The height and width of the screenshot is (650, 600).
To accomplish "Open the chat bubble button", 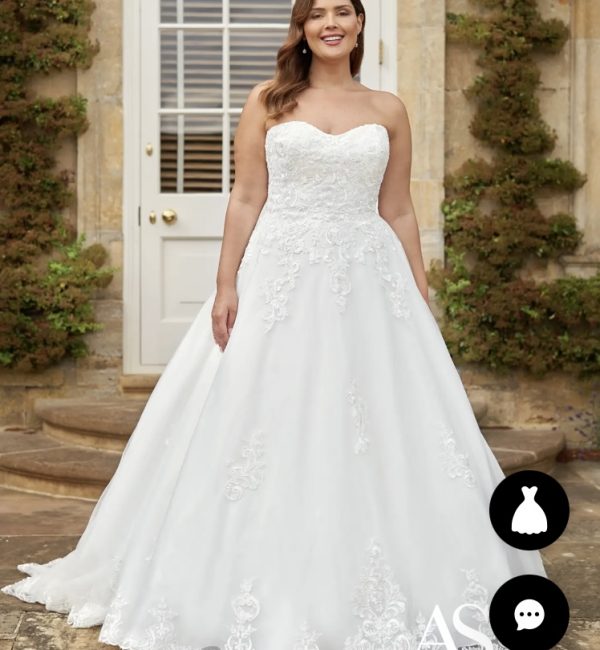I will click(x=529, y=613).
